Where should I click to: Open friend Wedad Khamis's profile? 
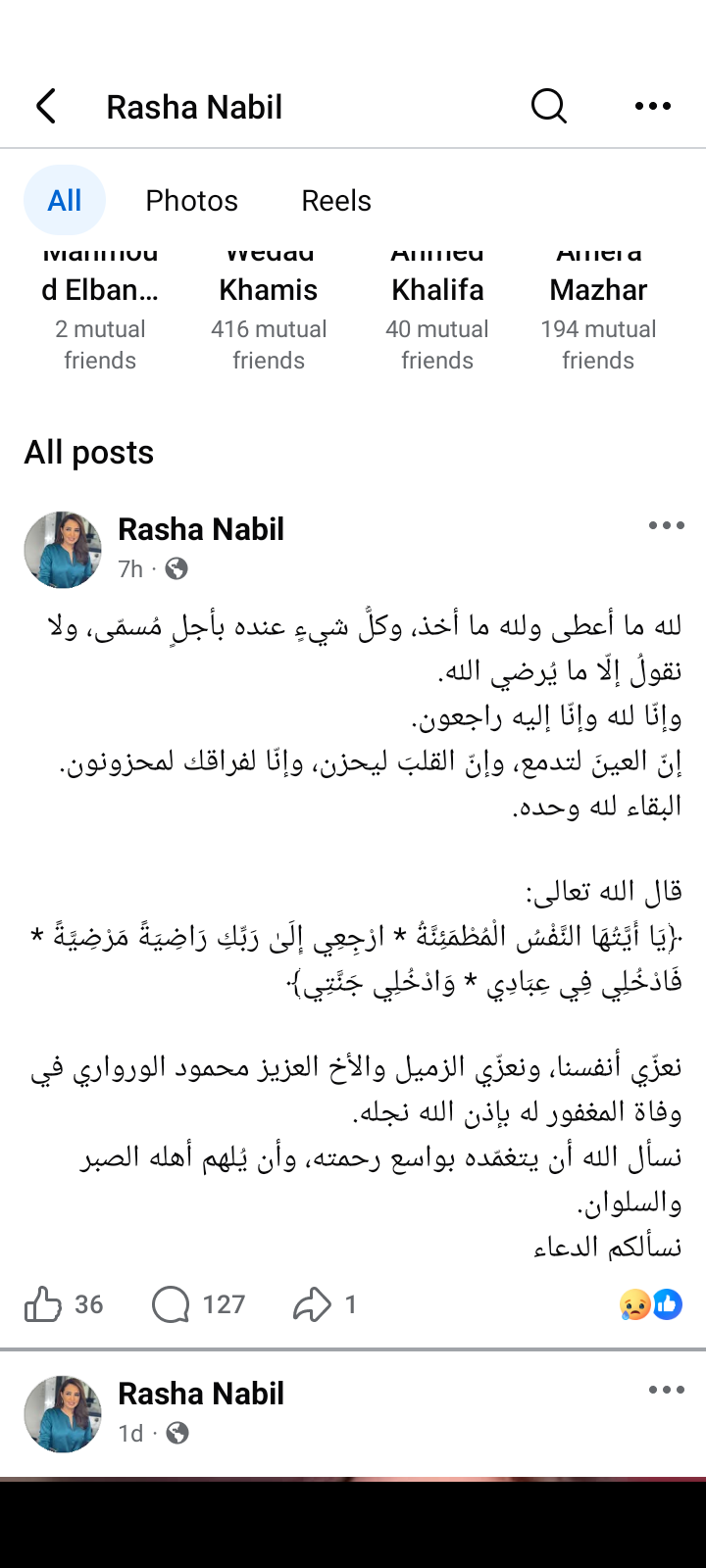(269, 291)
